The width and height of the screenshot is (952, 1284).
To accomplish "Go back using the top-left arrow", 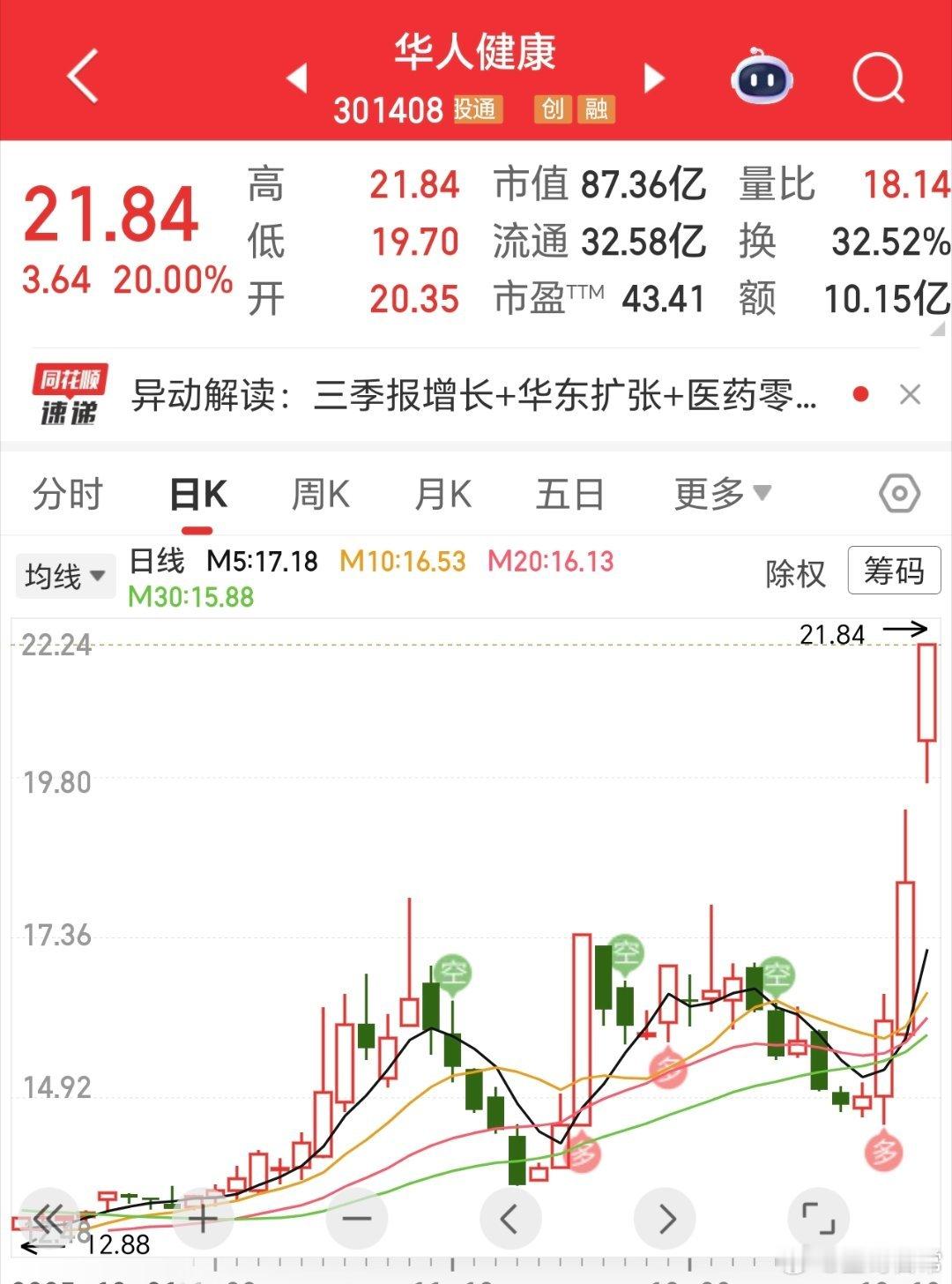I will coord(84,76).
